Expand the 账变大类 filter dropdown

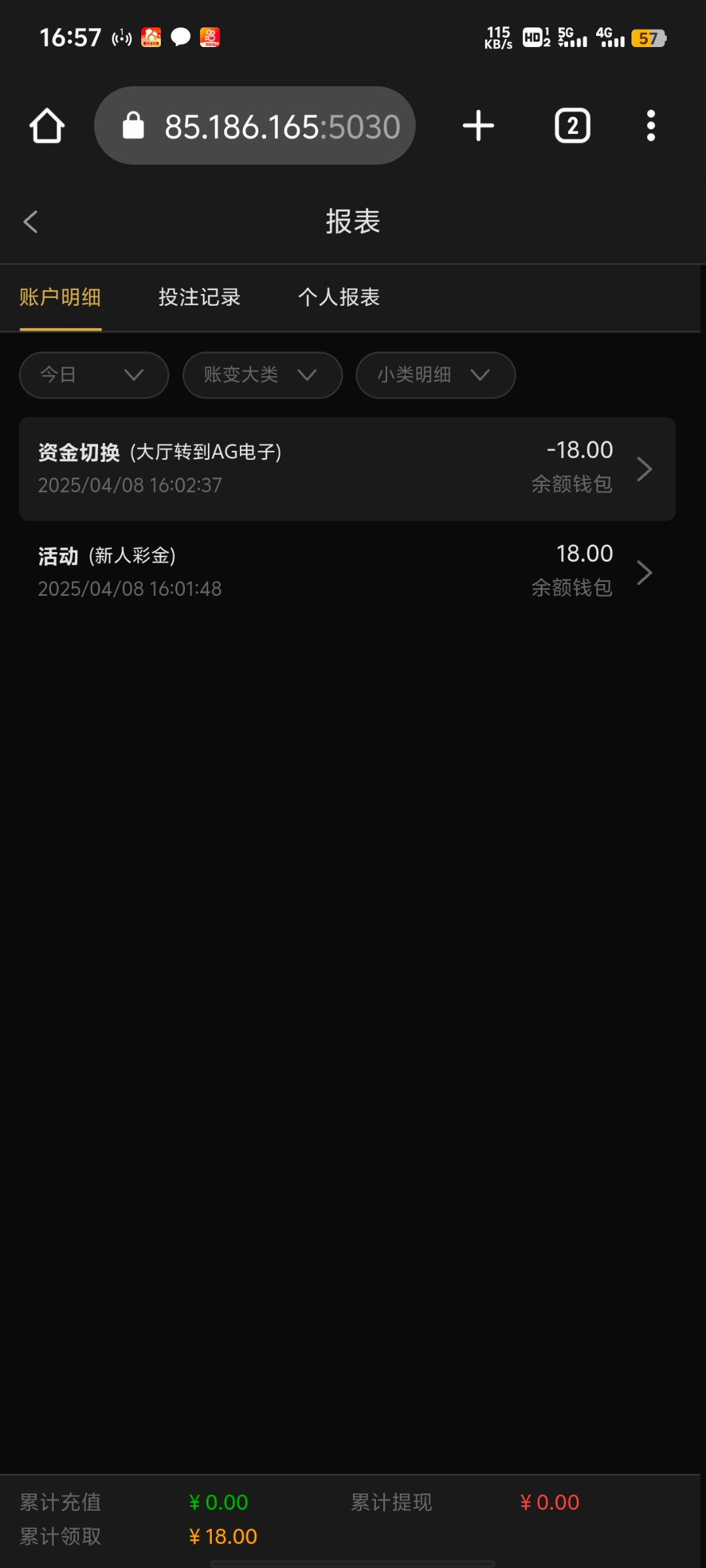(x=263, y=375)
